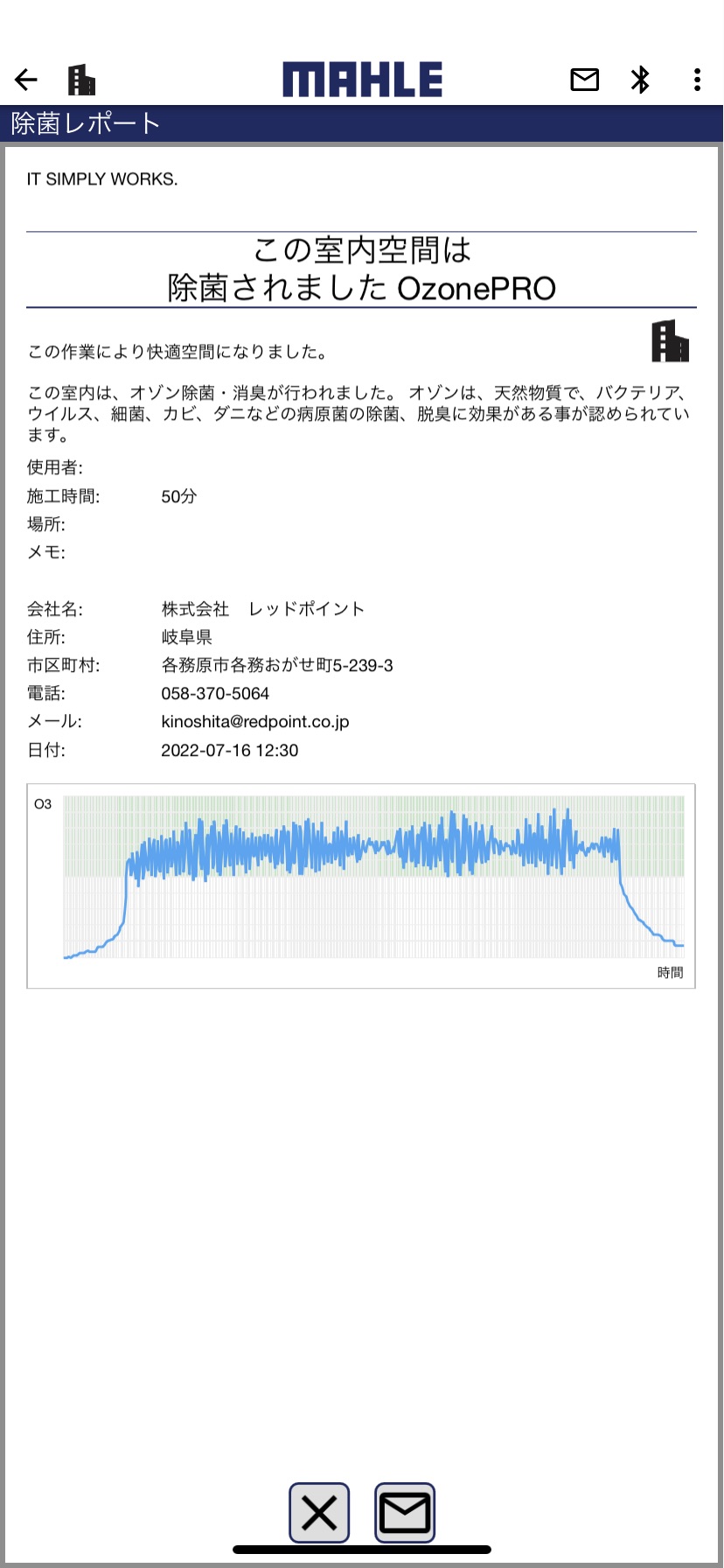Send report by email using bottom envelope button
Viewport: 724px width, 1568px height.
pyautogui.click(x=405, y=1512)
